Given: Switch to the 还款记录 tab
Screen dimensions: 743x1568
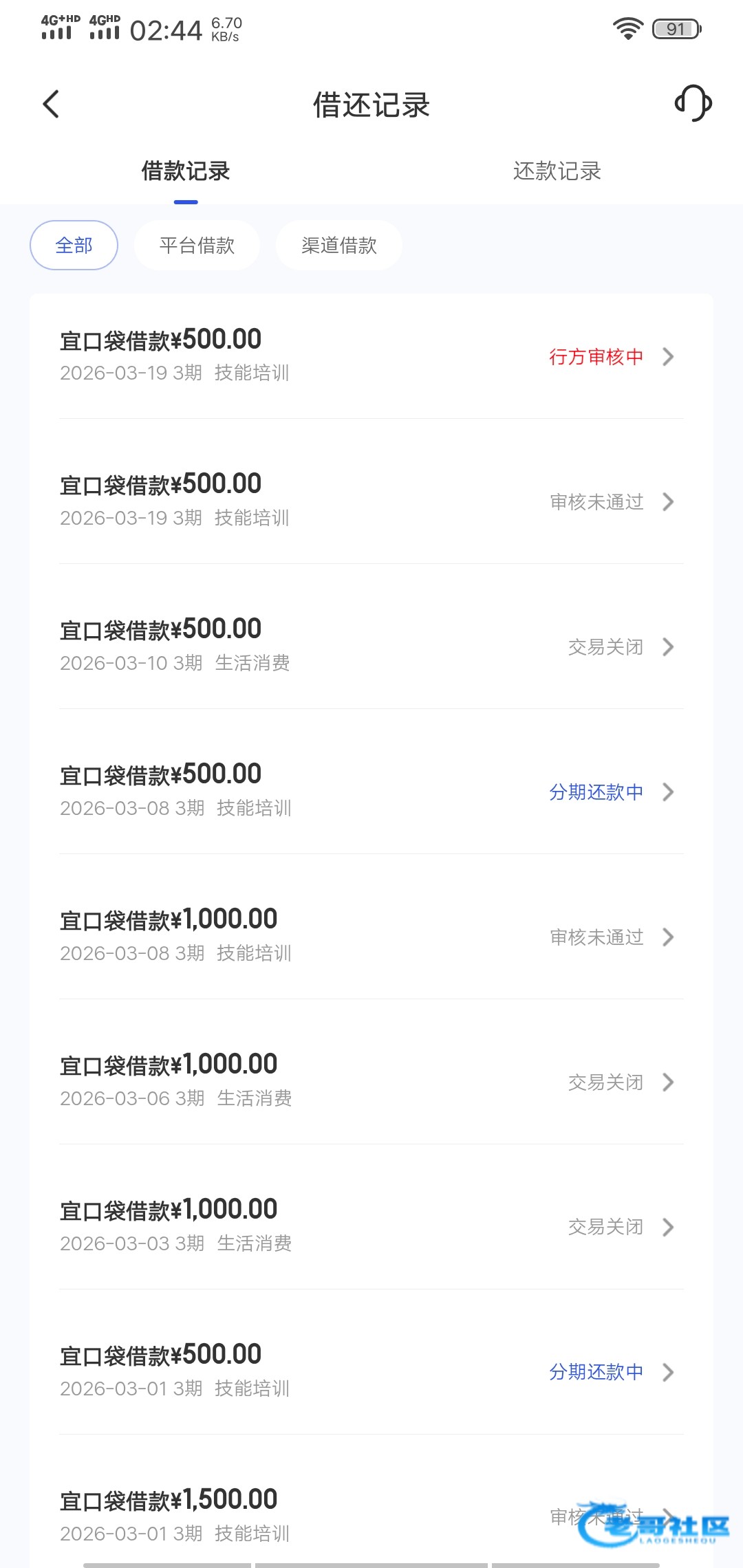Looking at the screenshot, I should click(x=557, y=171).
